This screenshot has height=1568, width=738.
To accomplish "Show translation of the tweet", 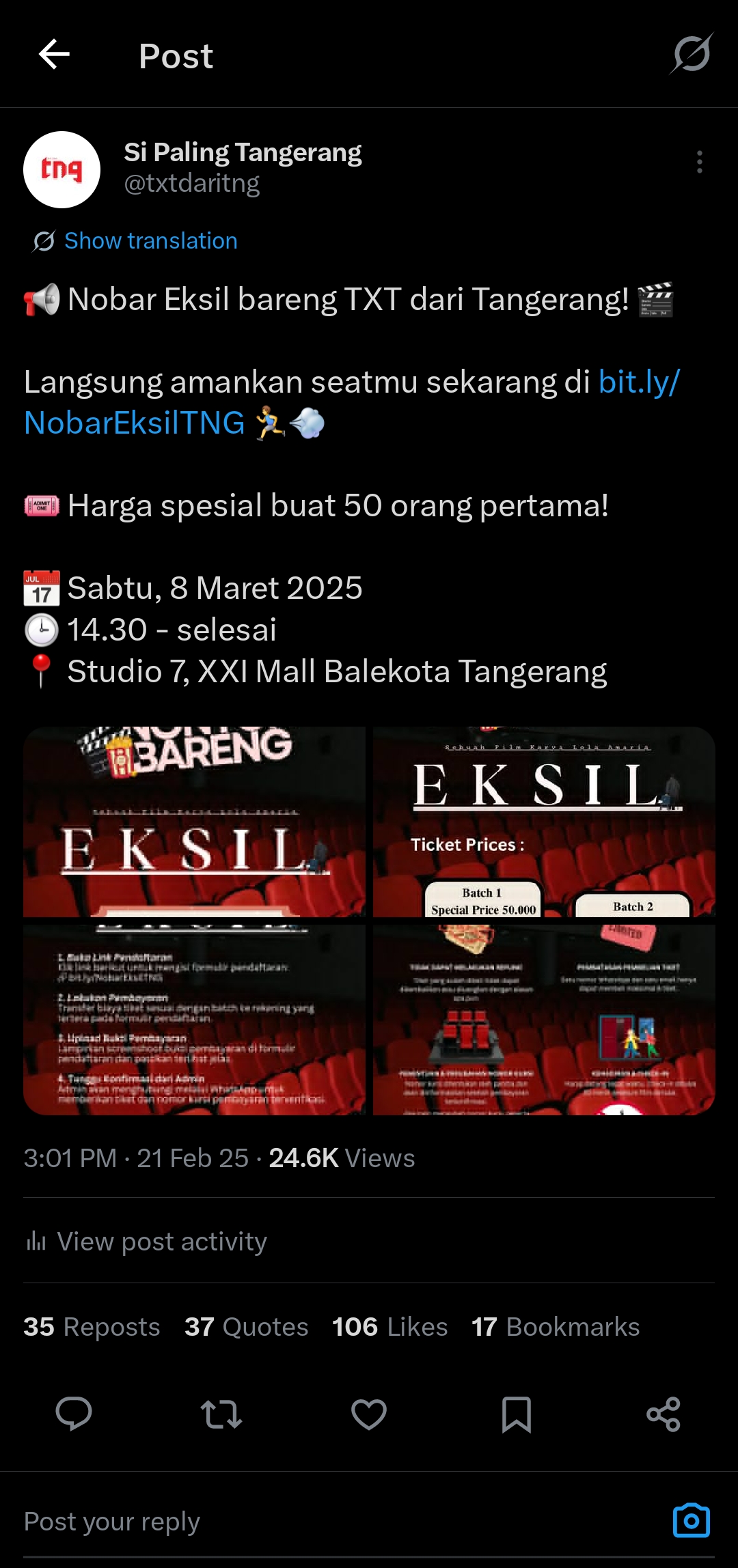I will pyautogui.click(x=150, y=240).
